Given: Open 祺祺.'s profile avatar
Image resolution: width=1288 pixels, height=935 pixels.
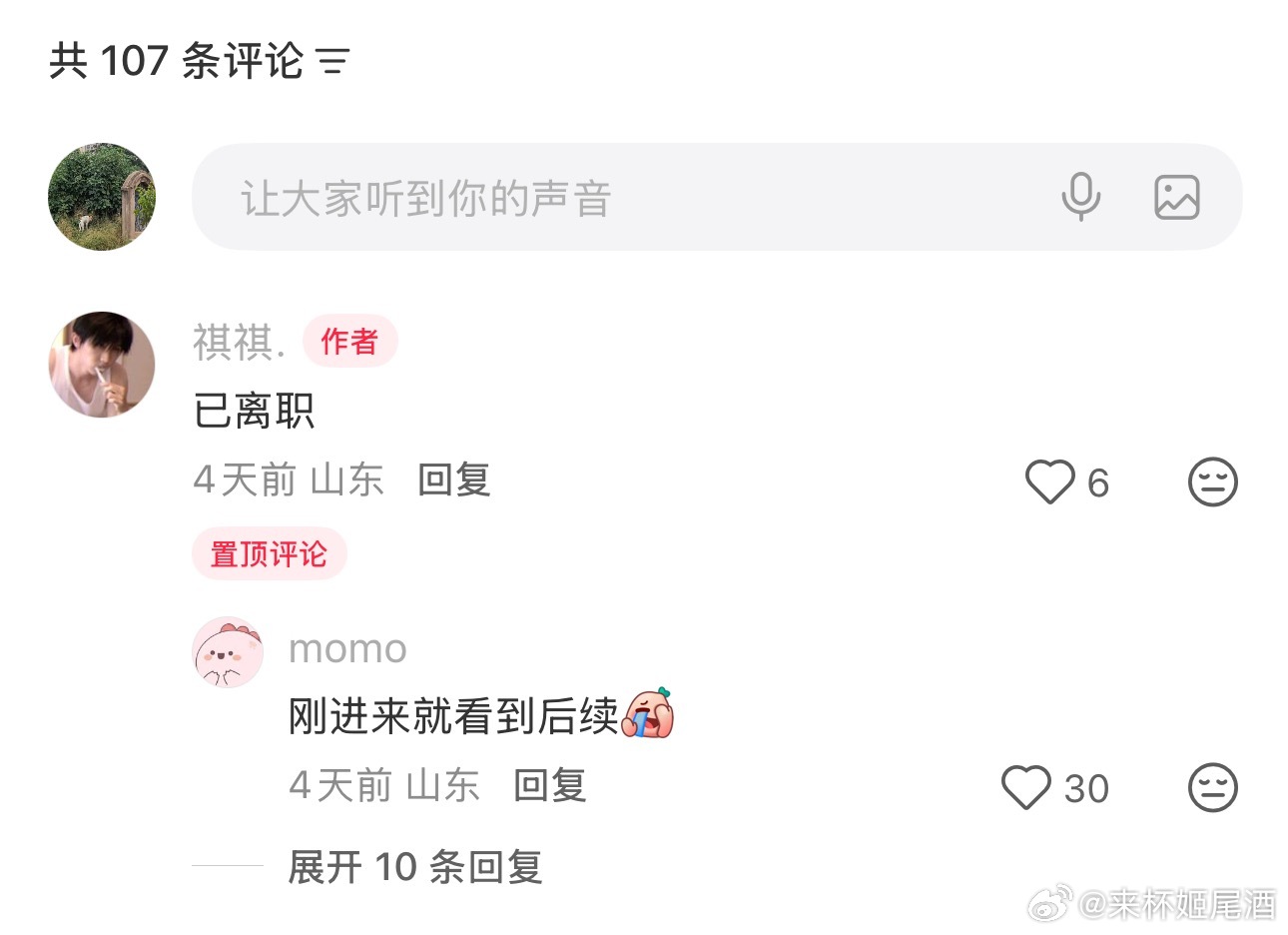Looking at the screenshot, I should click(102, 365).
